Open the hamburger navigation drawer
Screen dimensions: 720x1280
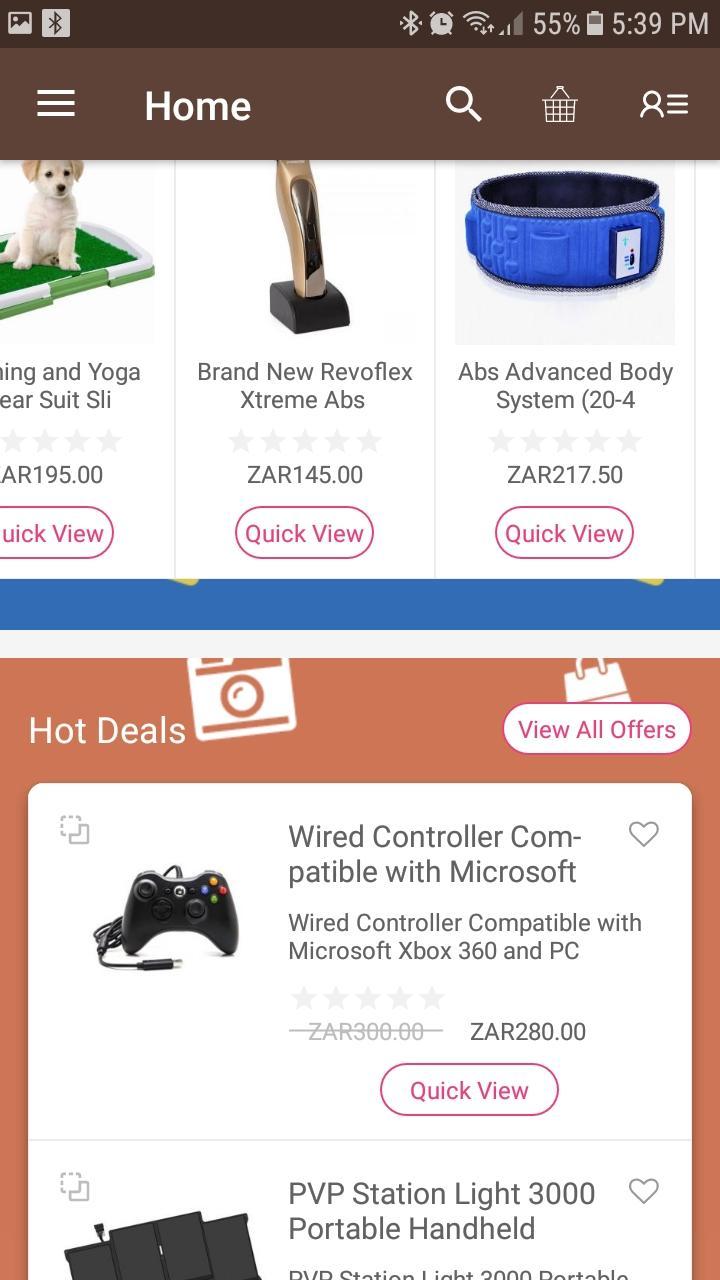56,104
